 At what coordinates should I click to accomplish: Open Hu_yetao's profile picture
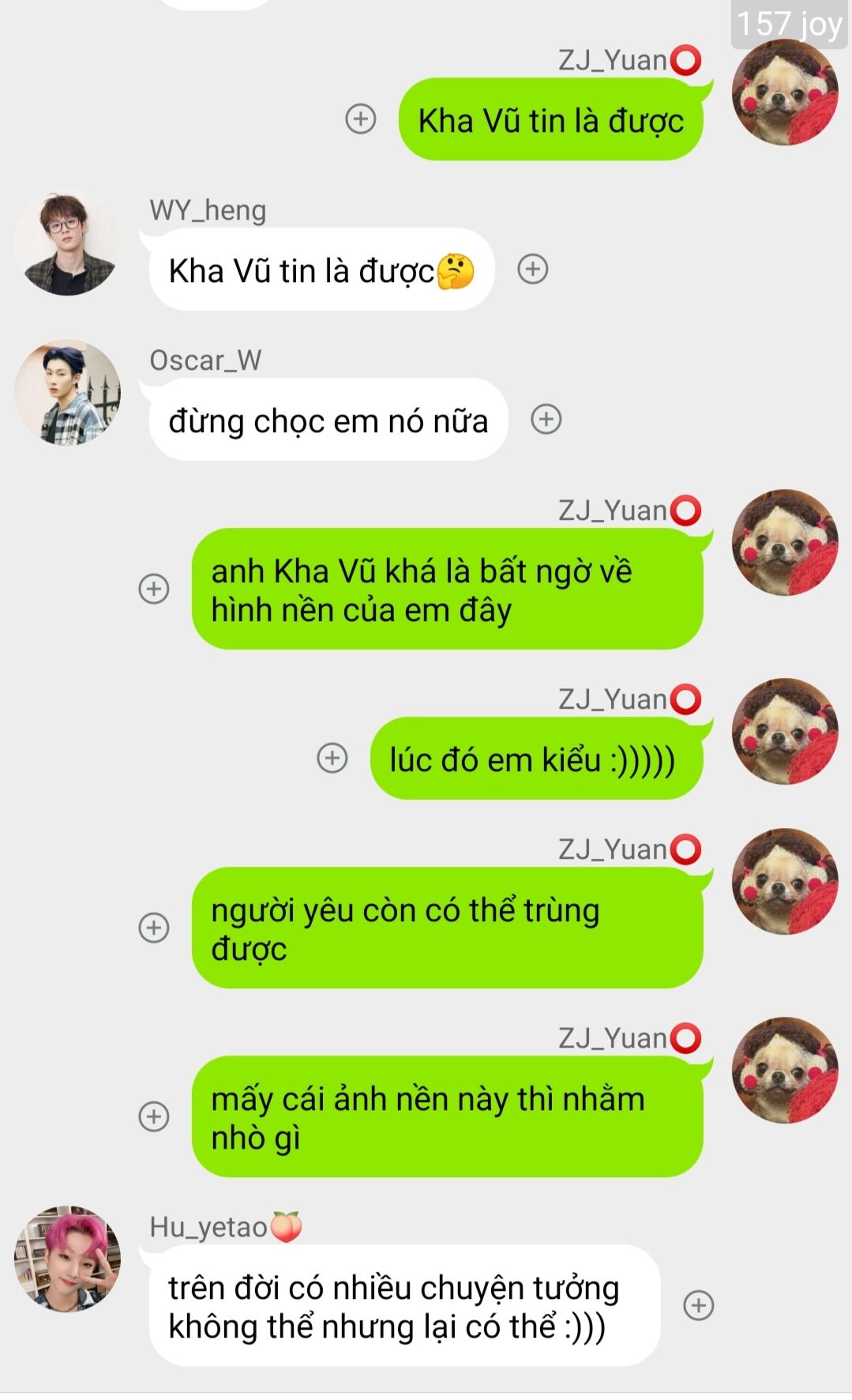click(68, 1259)
